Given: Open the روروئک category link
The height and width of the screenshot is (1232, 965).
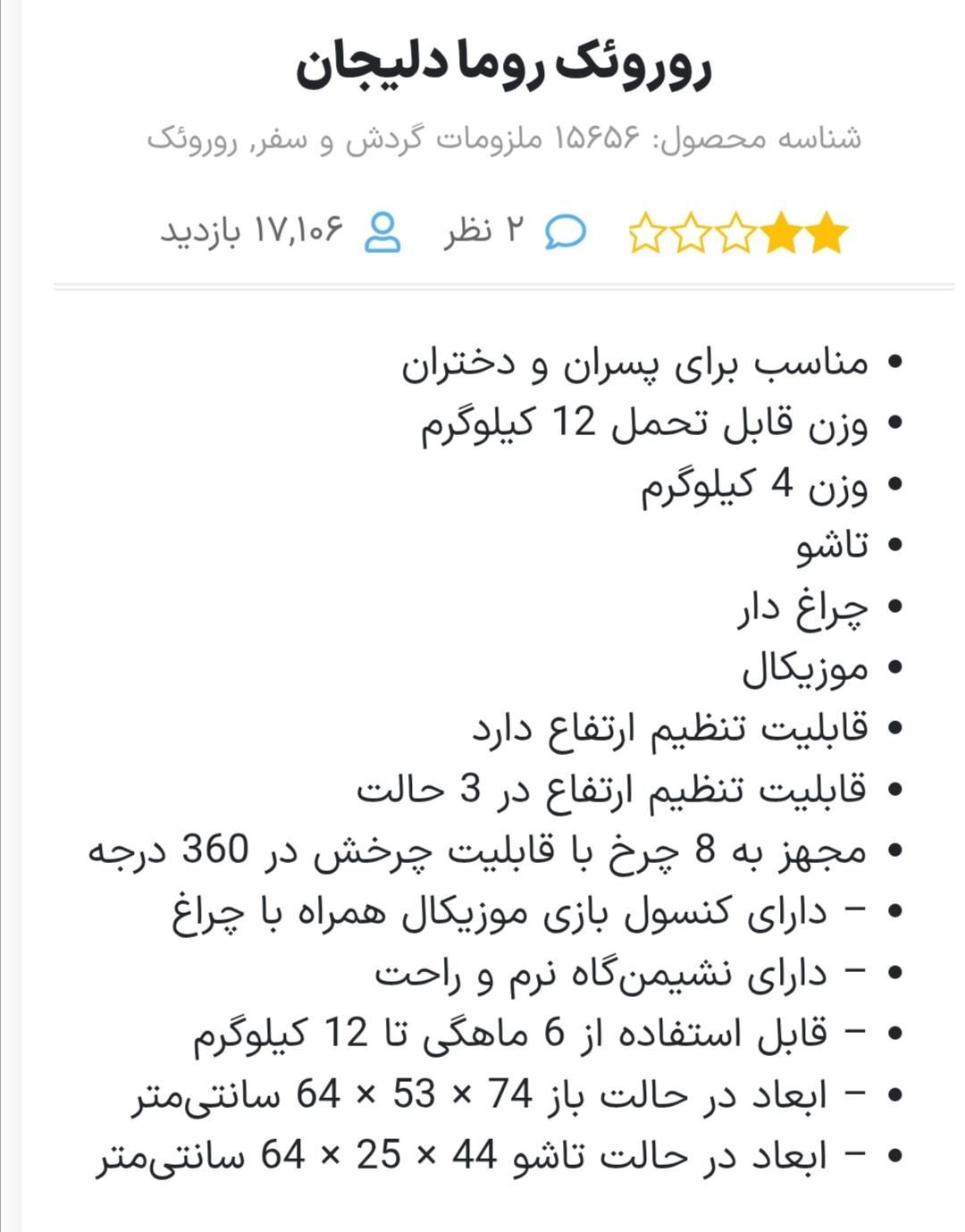Looking at the screenshot, I should [x=193, y=139].
